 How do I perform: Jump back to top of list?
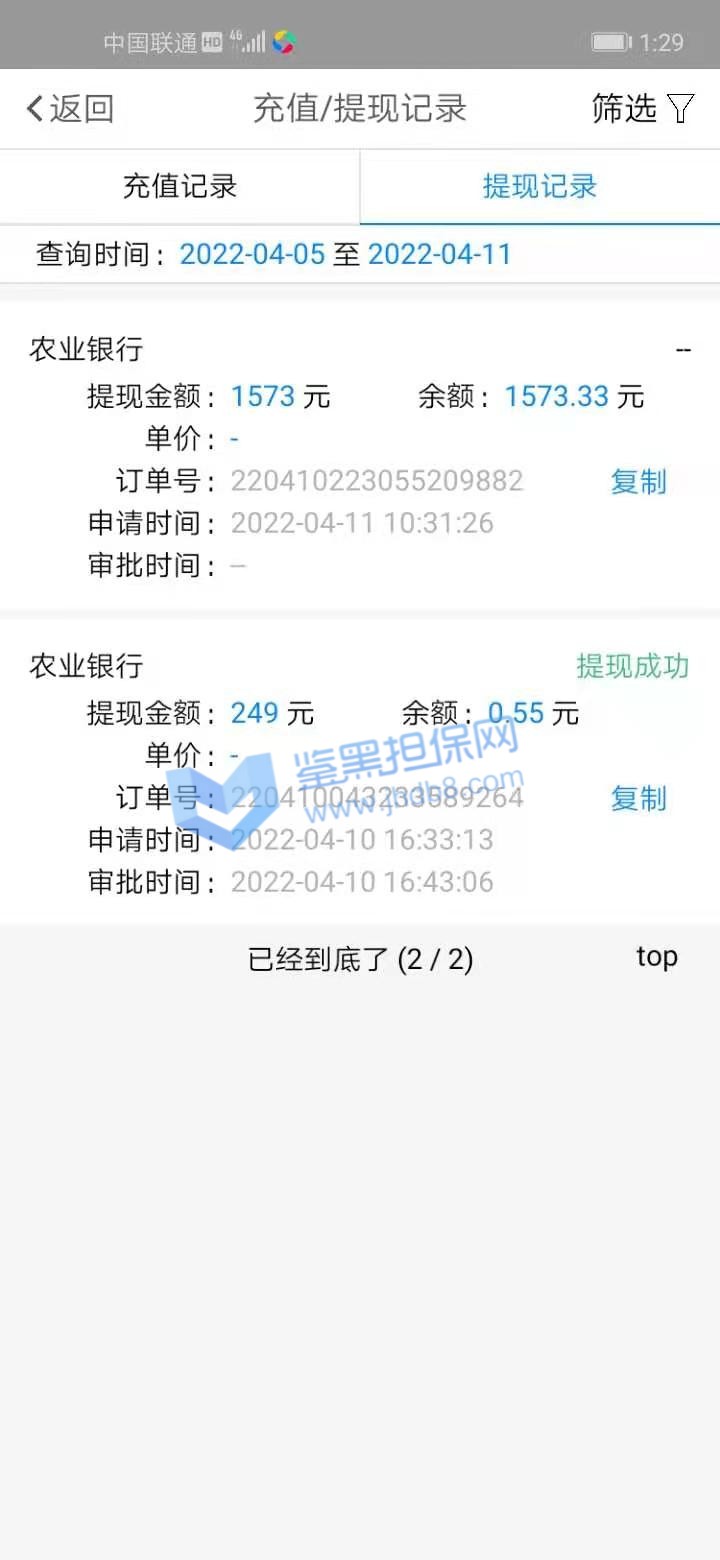[656, 957]
